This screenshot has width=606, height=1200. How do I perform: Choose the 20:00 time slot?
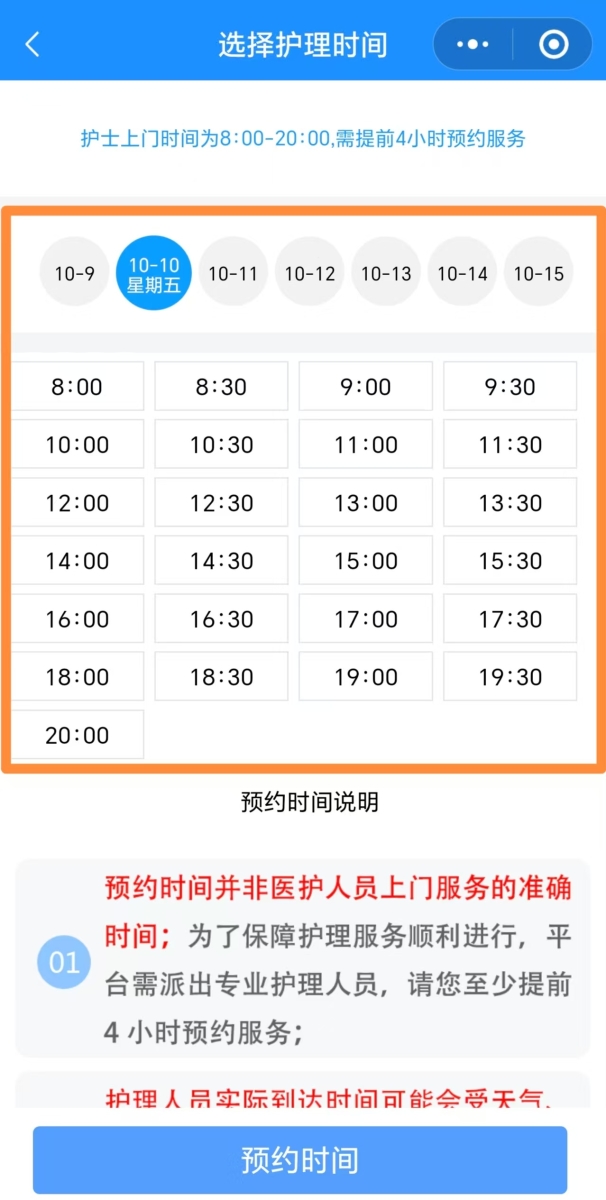(77, 735)
